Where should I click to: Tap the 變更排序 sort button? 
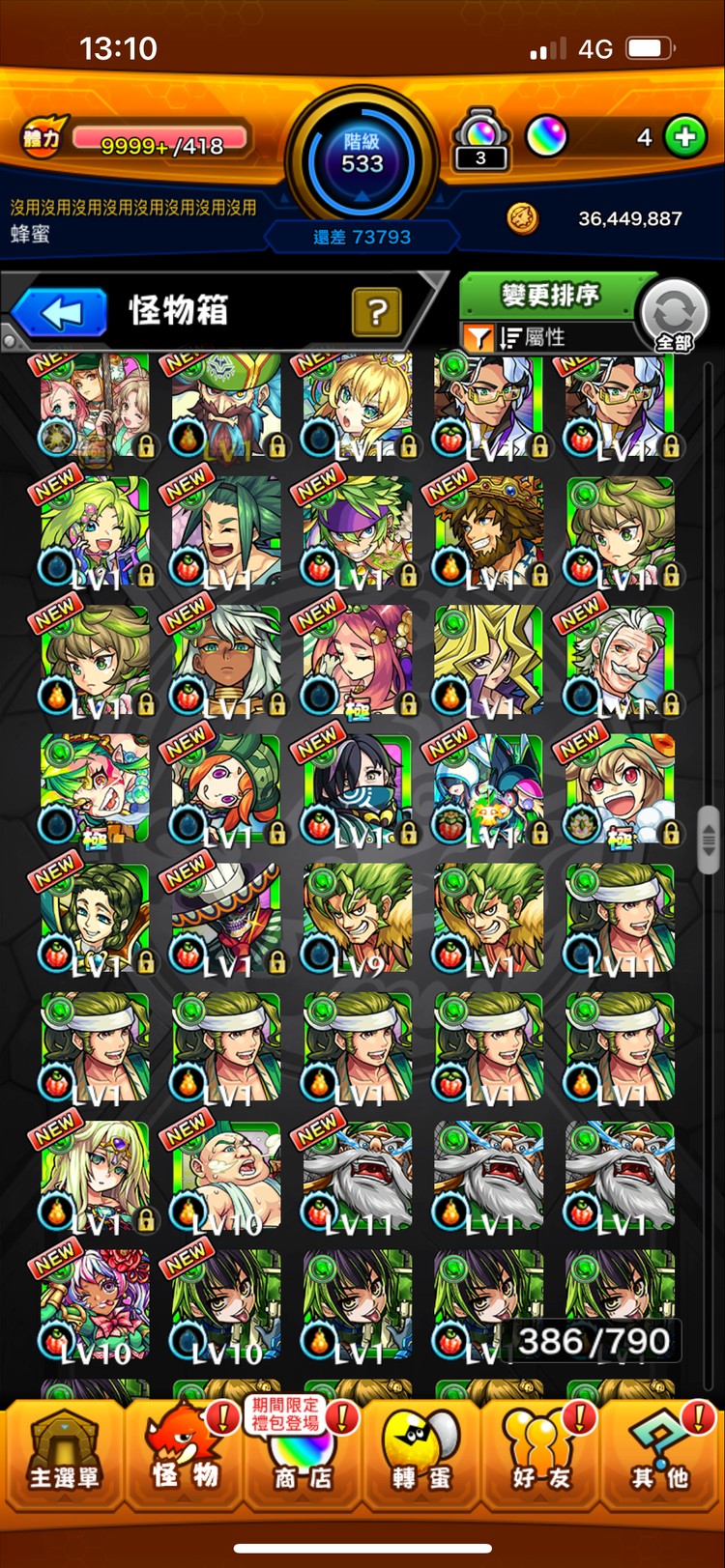[549, 295]
